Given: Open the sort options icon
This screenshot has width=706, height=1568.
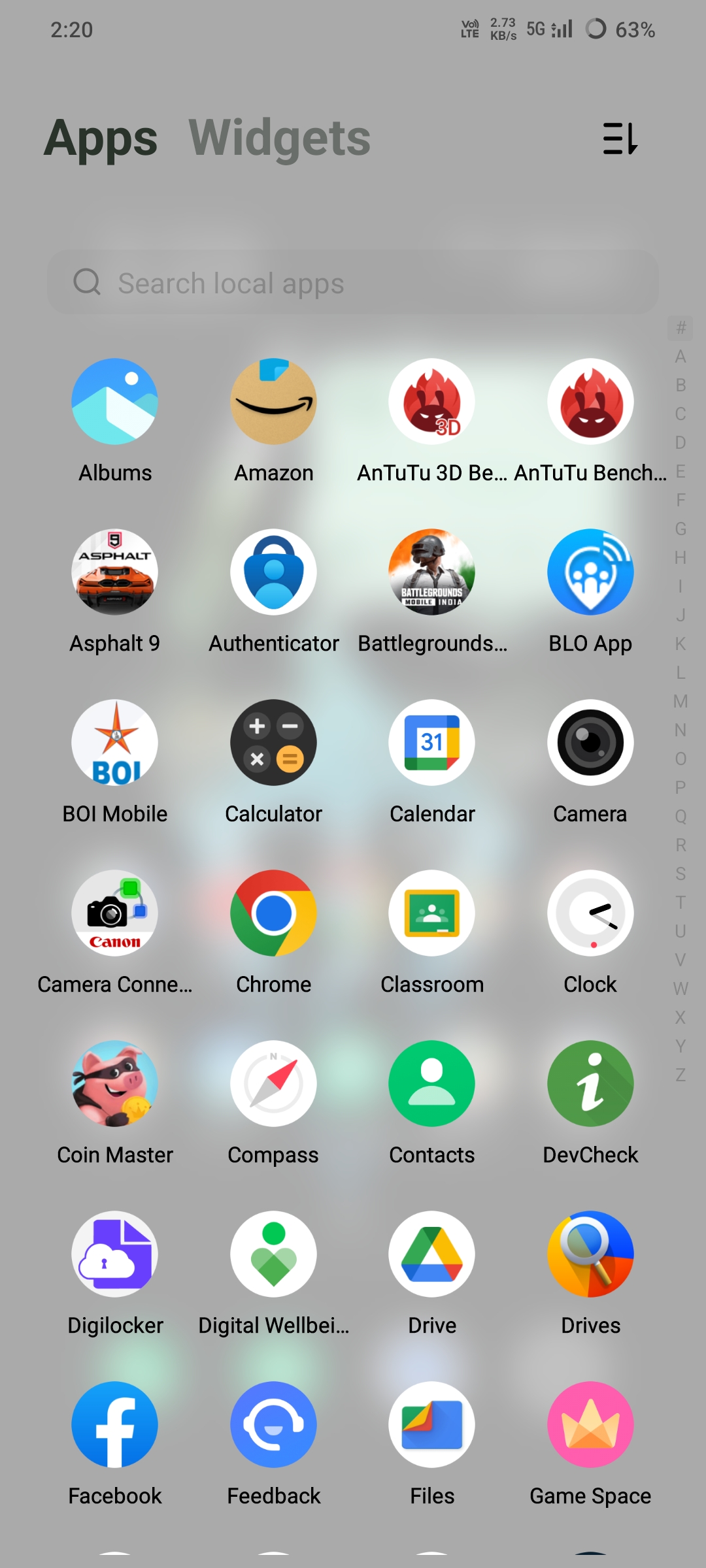Looking at the screenshot, I should pos(619,139).
